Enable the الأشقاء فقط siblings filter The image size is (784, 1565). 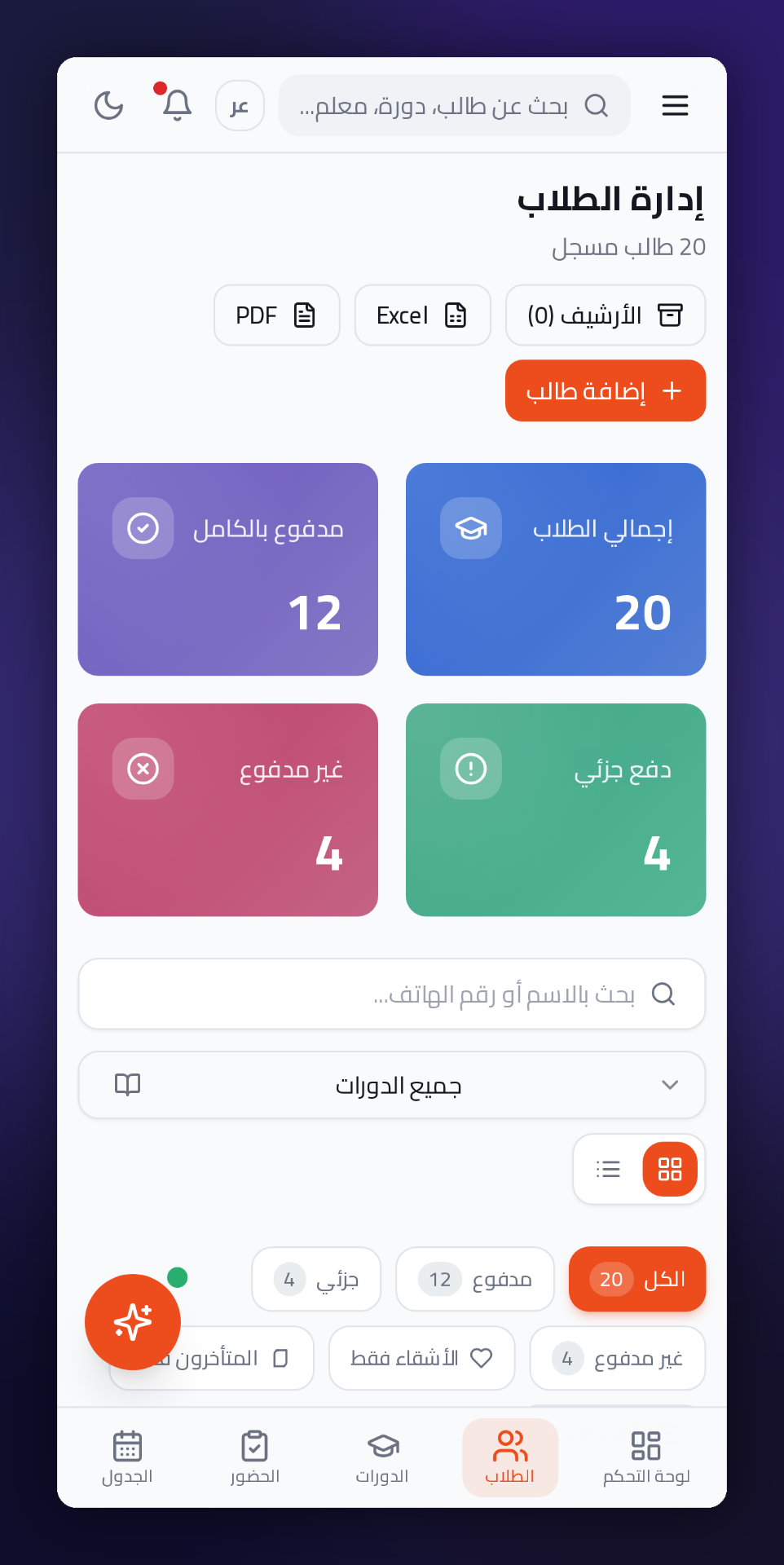(x=422, y=1358)
